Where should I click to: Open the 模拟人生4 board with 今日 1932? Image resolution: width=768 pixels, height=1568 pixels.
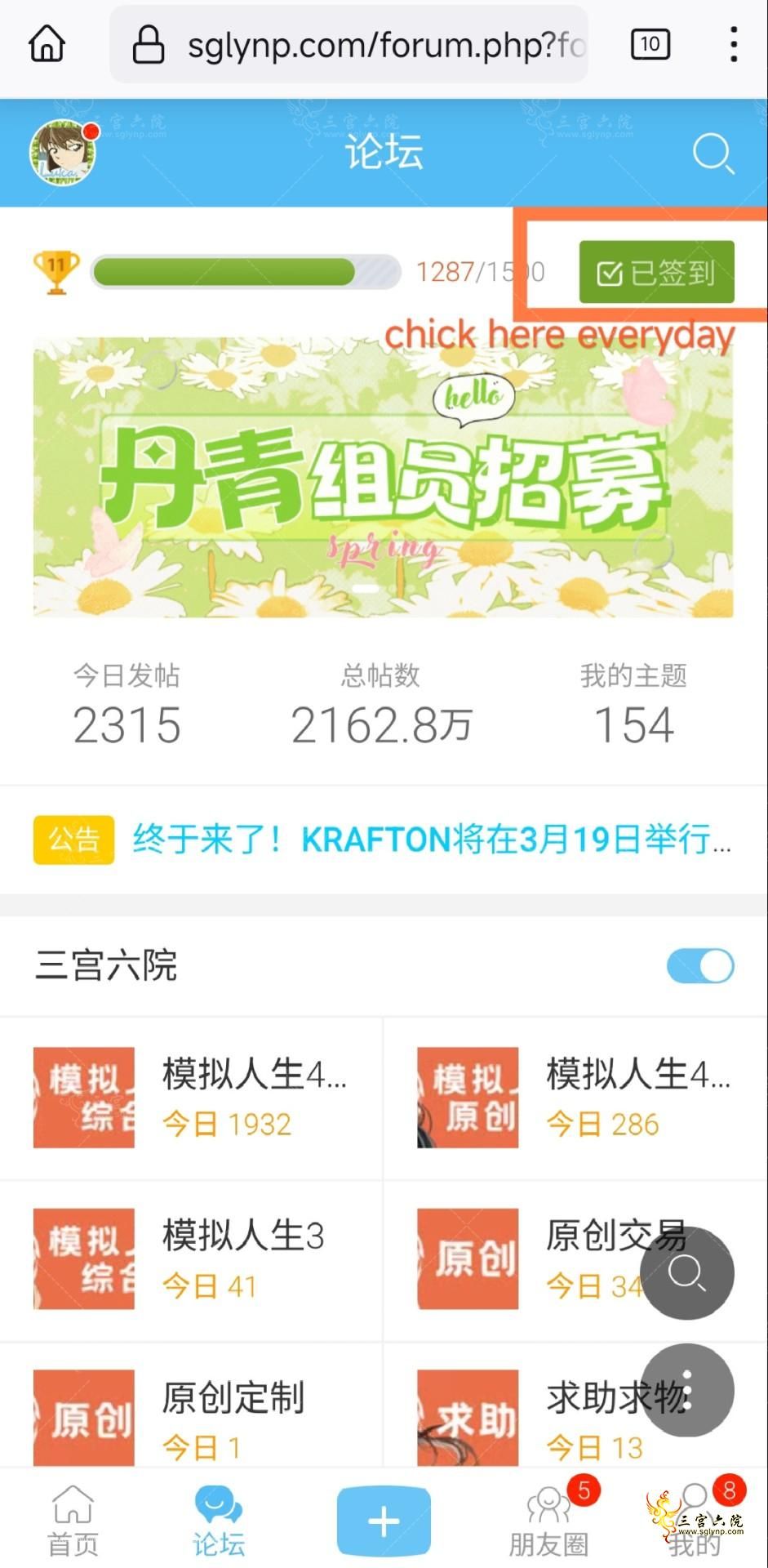tap(191, 1098)
